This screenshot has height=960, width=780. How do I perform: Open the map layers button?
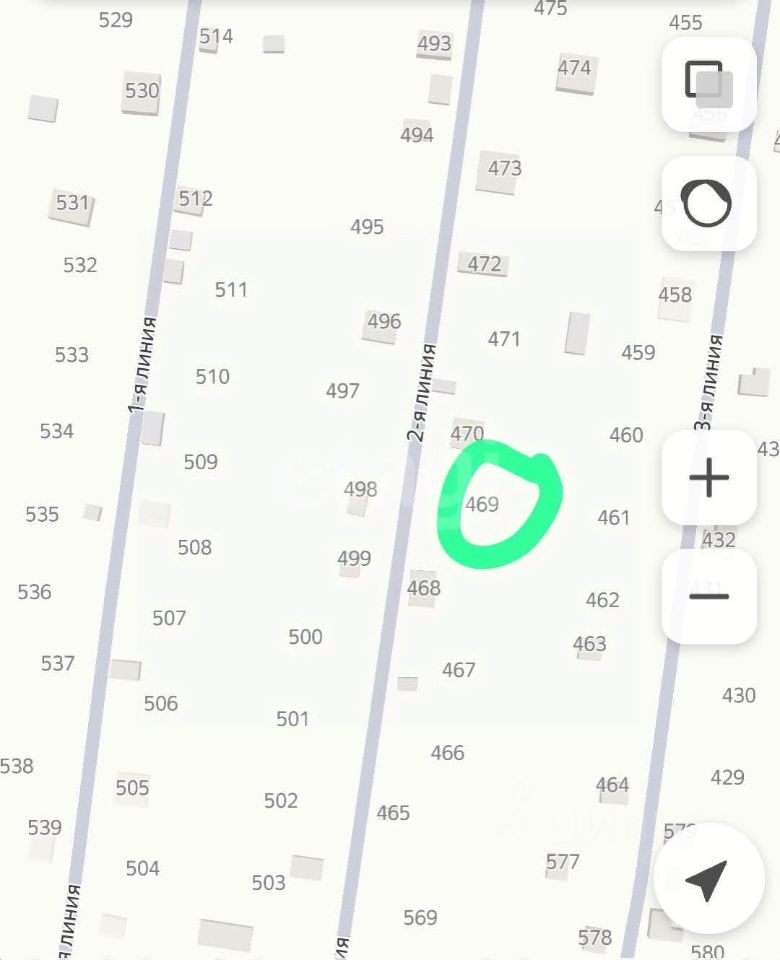tap(708, 84)
